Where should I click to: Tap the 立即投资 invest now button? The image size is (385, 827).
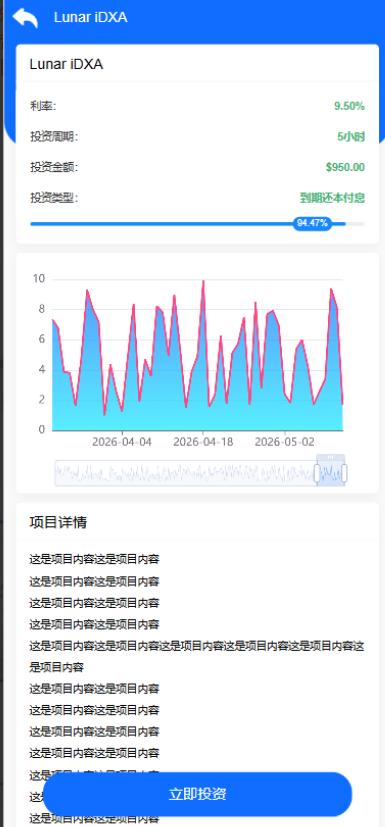(x=197, y=794)
